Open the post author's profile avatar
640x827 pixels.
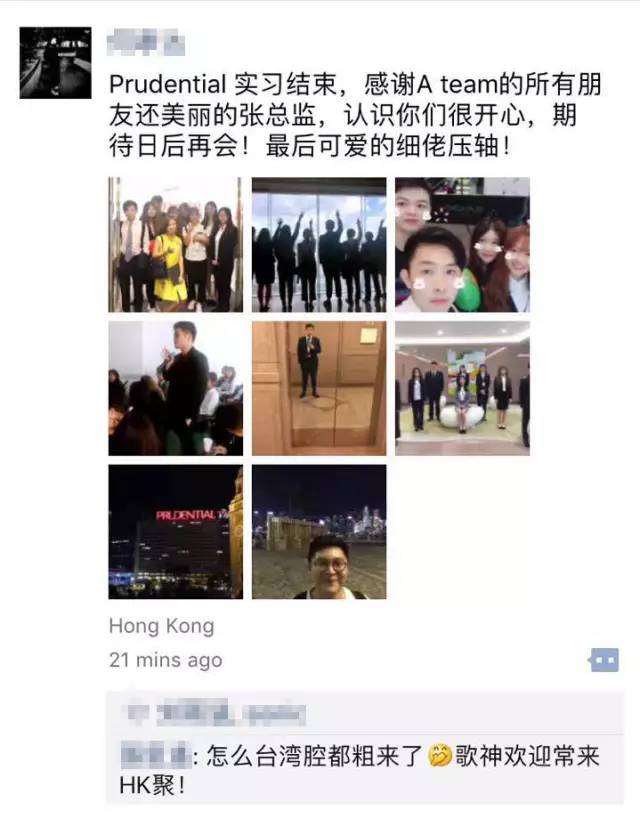coord(56,62)
